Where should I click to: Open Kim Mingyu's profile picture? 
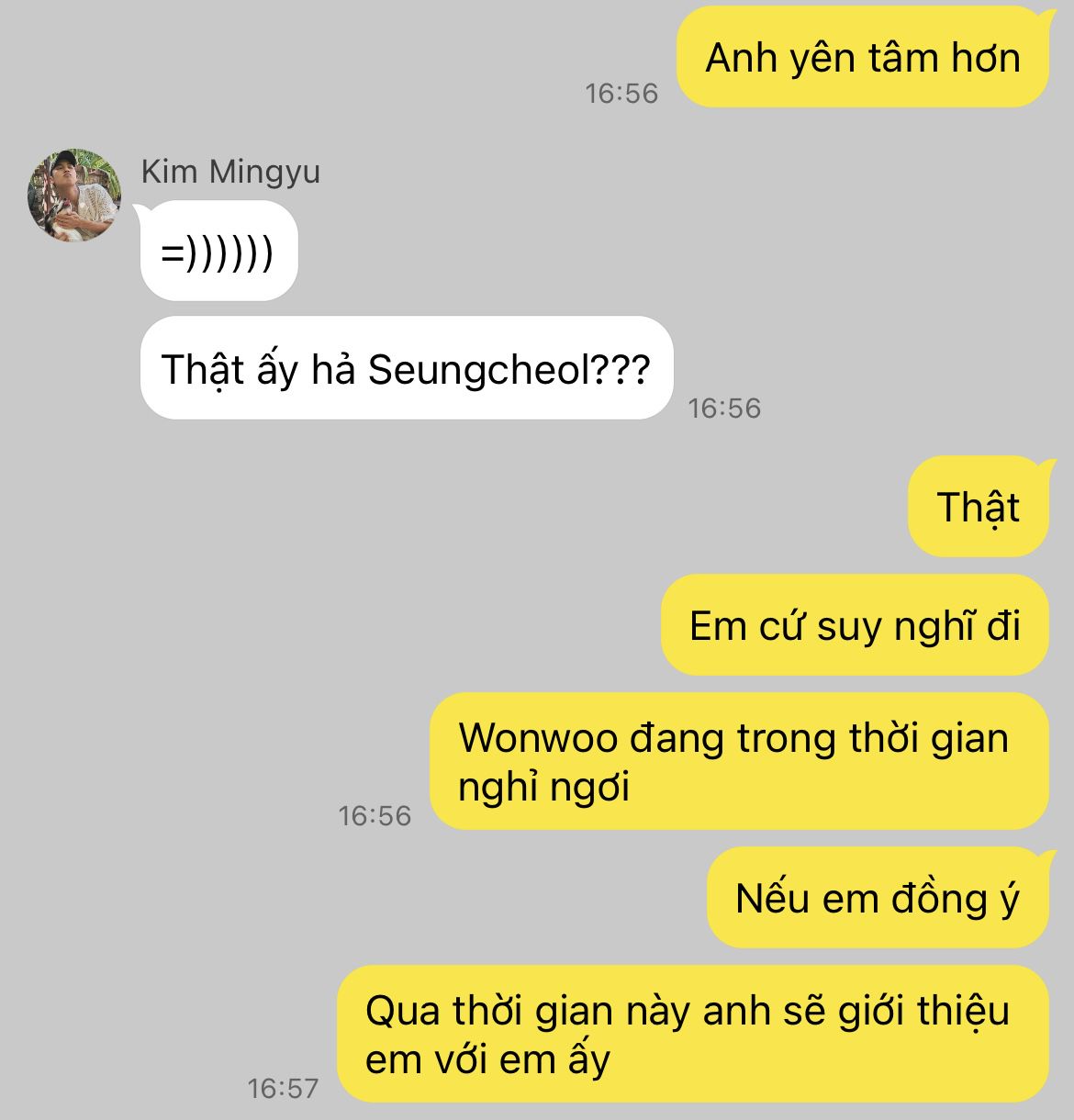(x=73, y=195)
